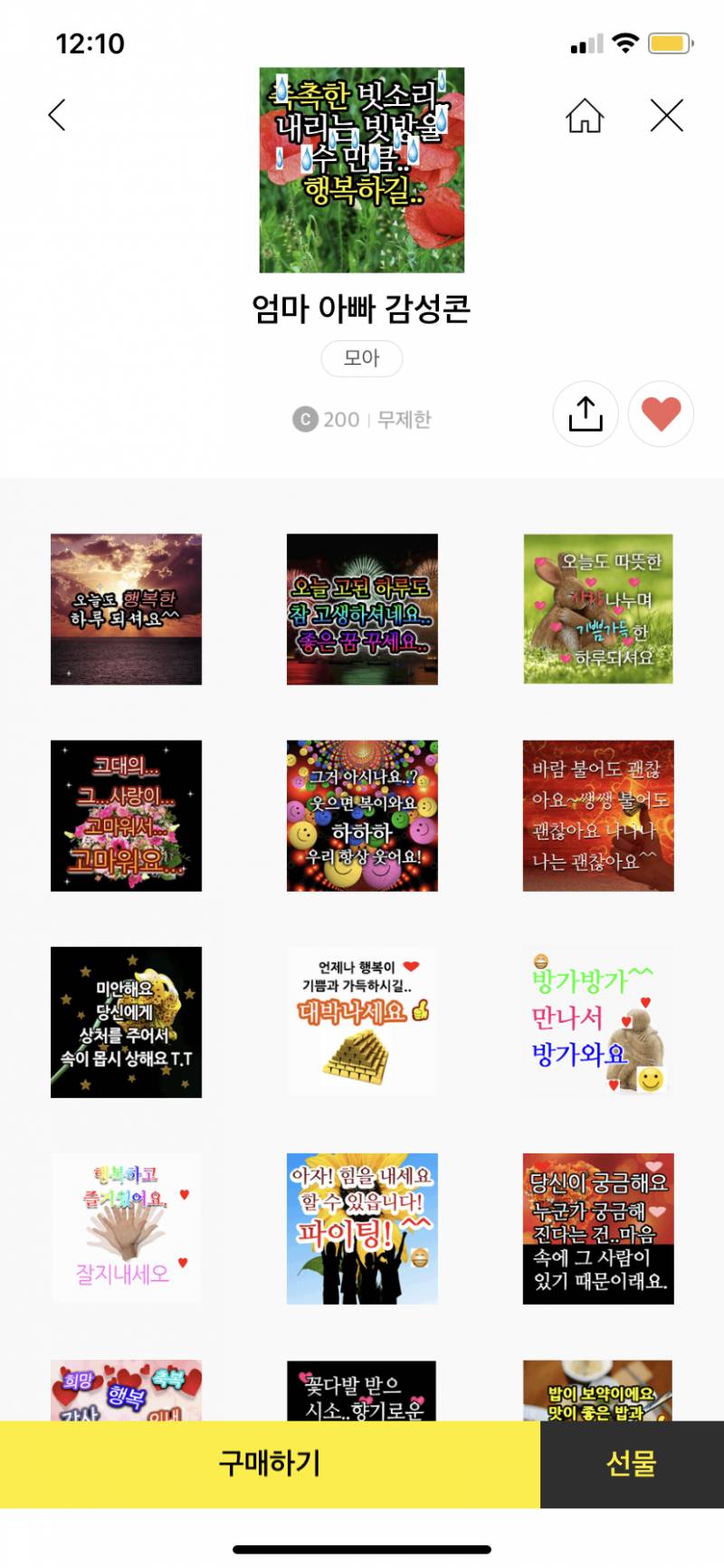Select the 엄마 아빠 감성콘 title
The image size is (724, 1568).
pyautogui.click(x=362, y=308)
